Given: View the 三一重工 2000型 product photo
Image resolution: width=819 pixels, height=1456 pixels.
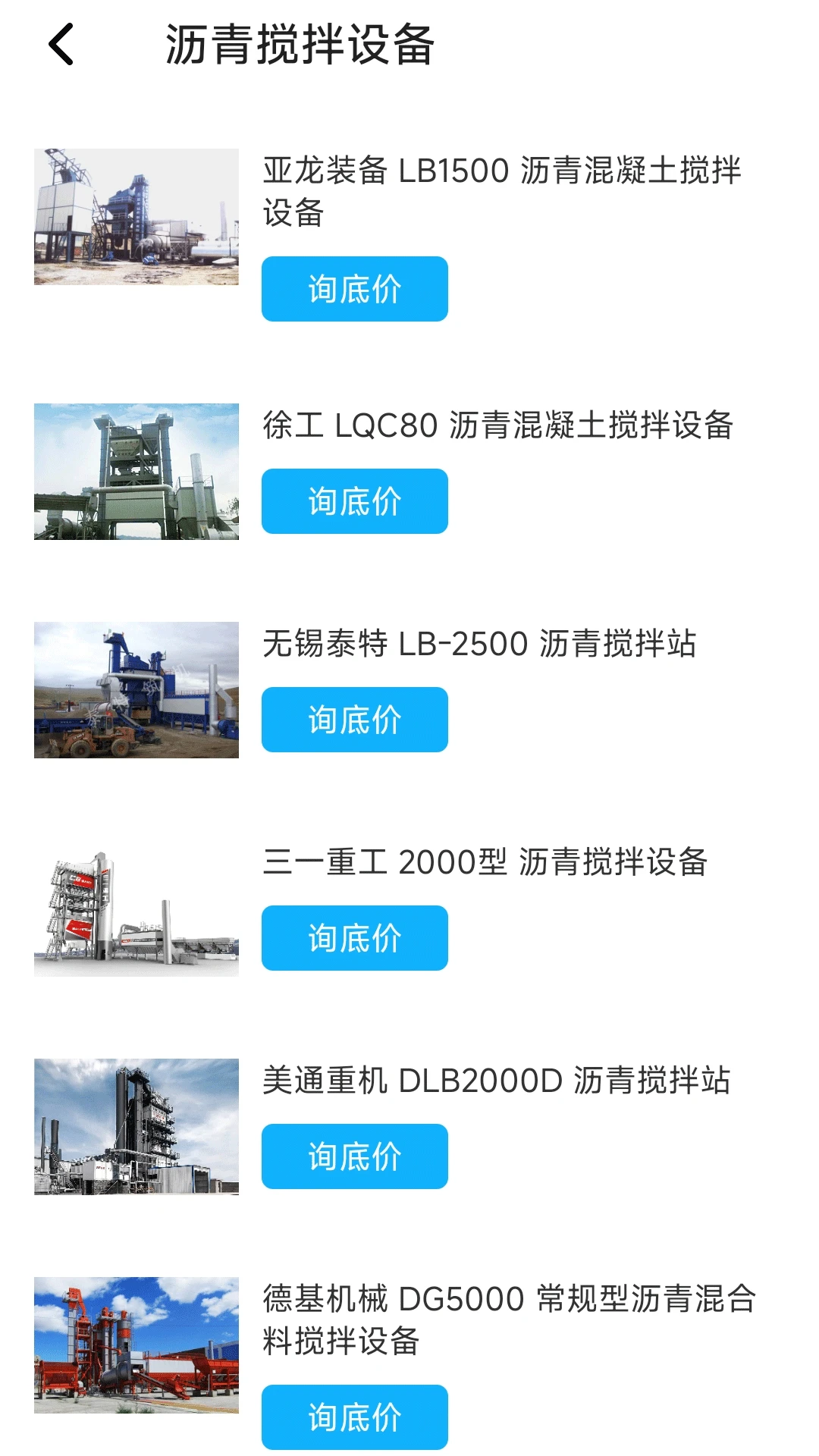Looking at the screenshot, I should click(x=136, y=905).
